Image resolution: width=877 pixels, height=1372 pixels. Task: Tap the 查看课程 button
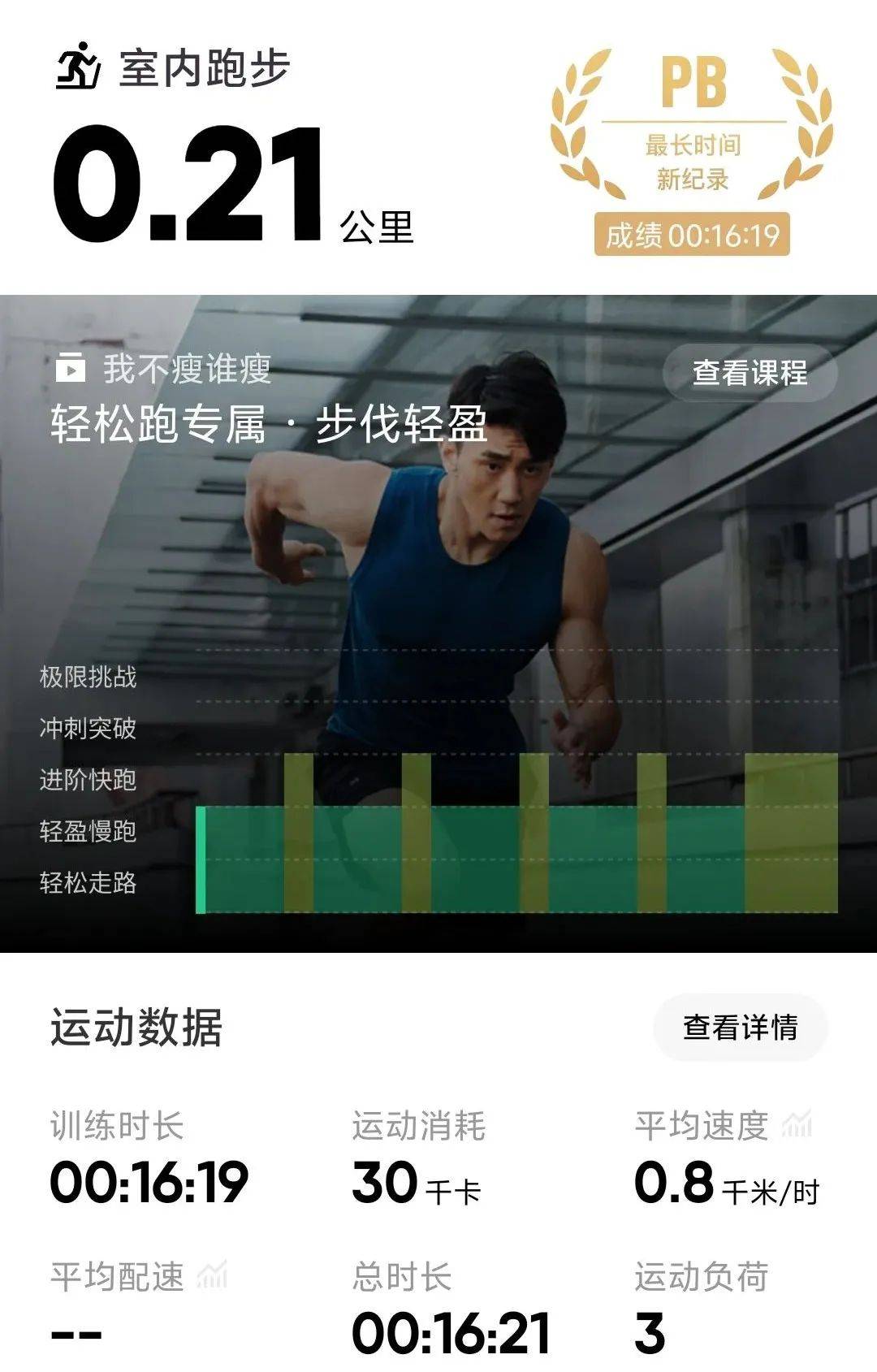pyautogui.click(x=750, y=373)
